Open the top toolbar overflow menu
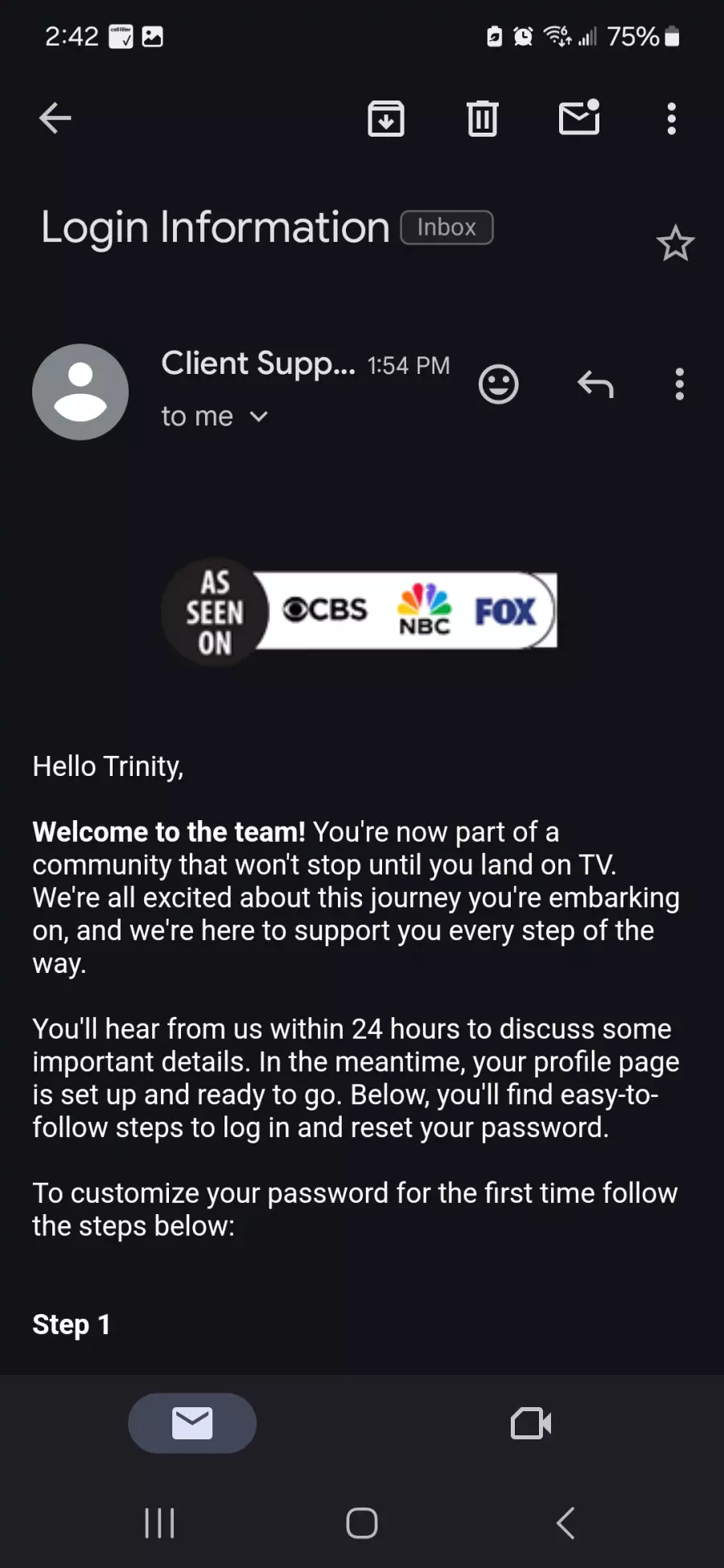 672,118
